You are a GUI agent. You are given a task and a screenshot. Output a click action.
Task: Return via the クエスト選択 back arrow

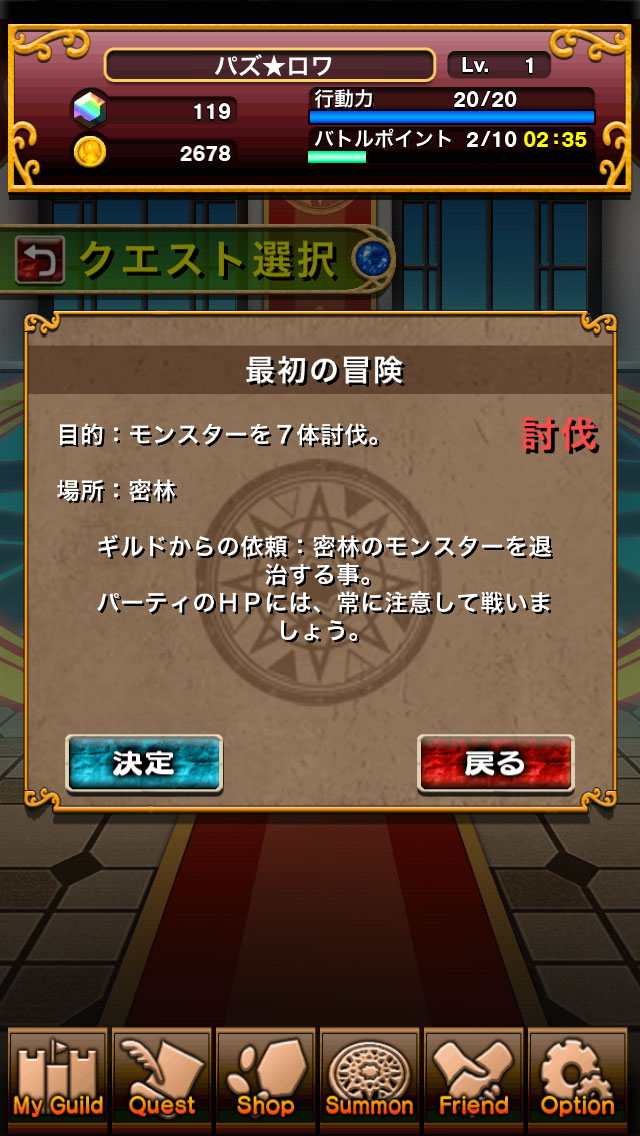click(40, 261)
